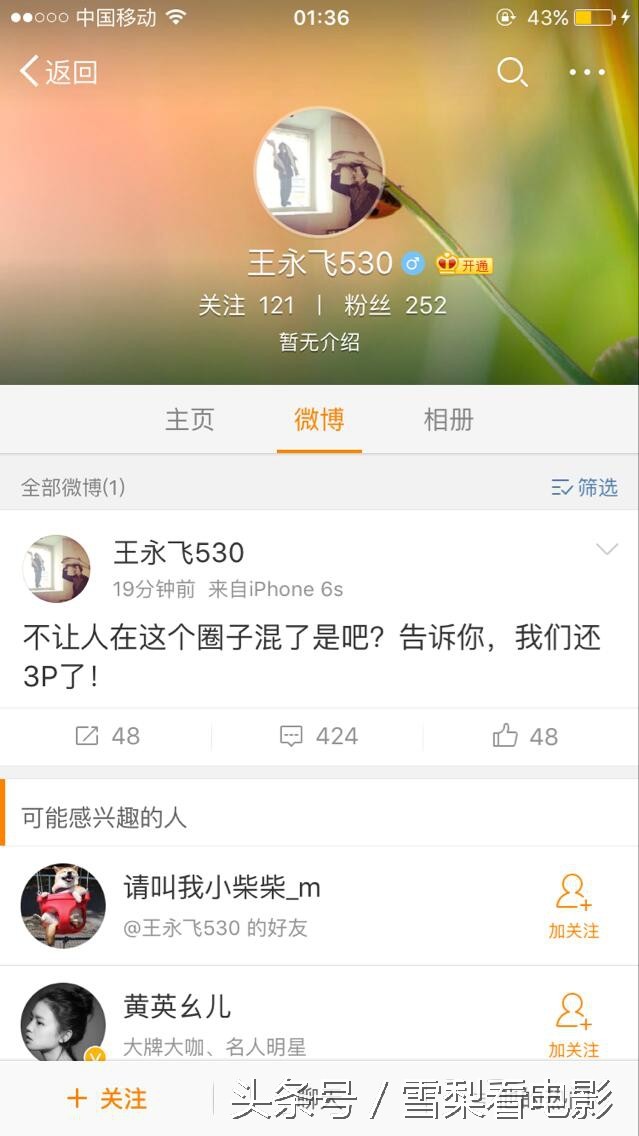The image size is (639, 1136).
Task: Tap the bottom + 关注 follow button
Action: (107, 1099)
